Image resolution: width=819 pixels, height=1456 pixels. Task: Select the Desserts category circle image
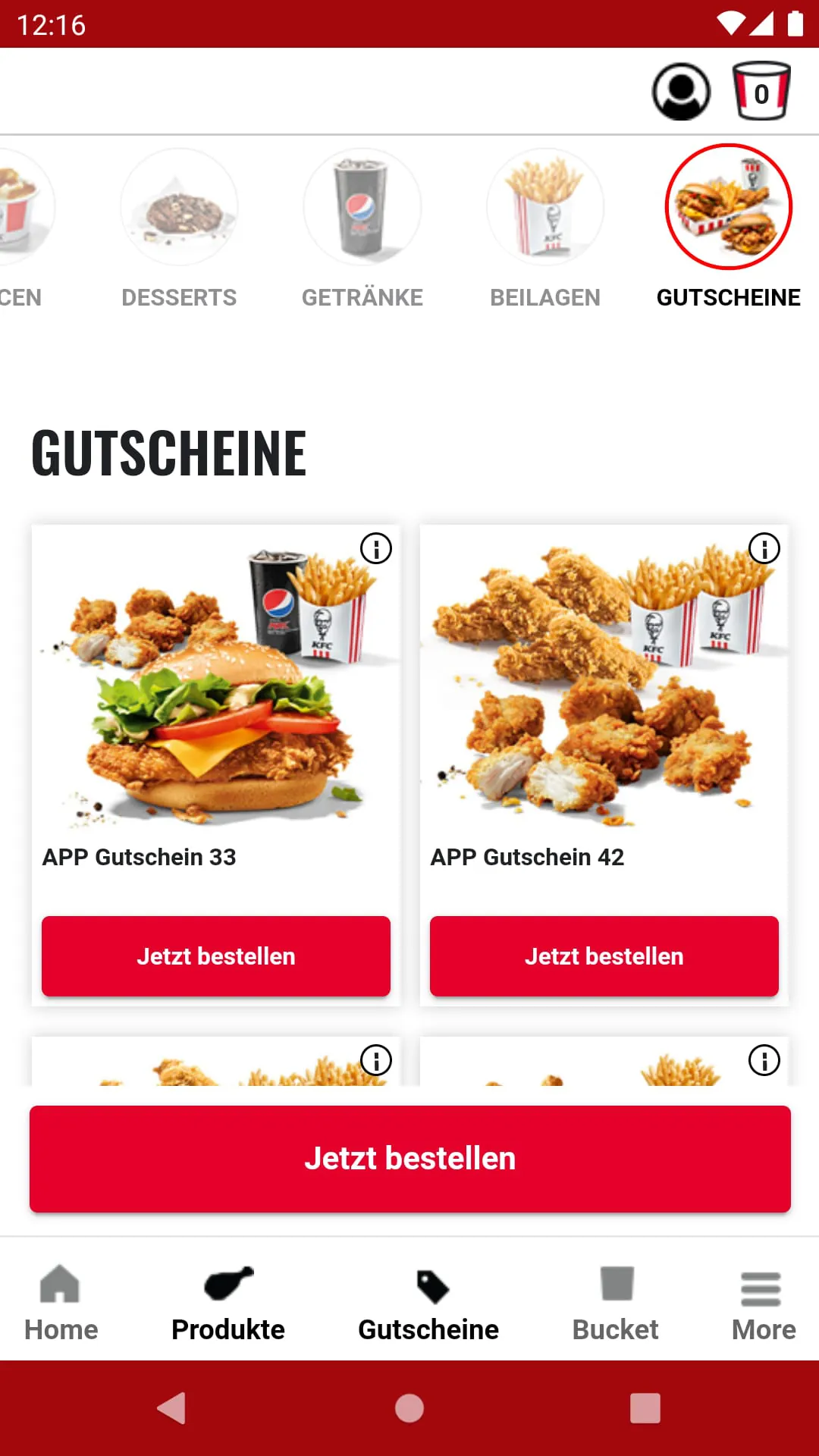pos(179,207)
